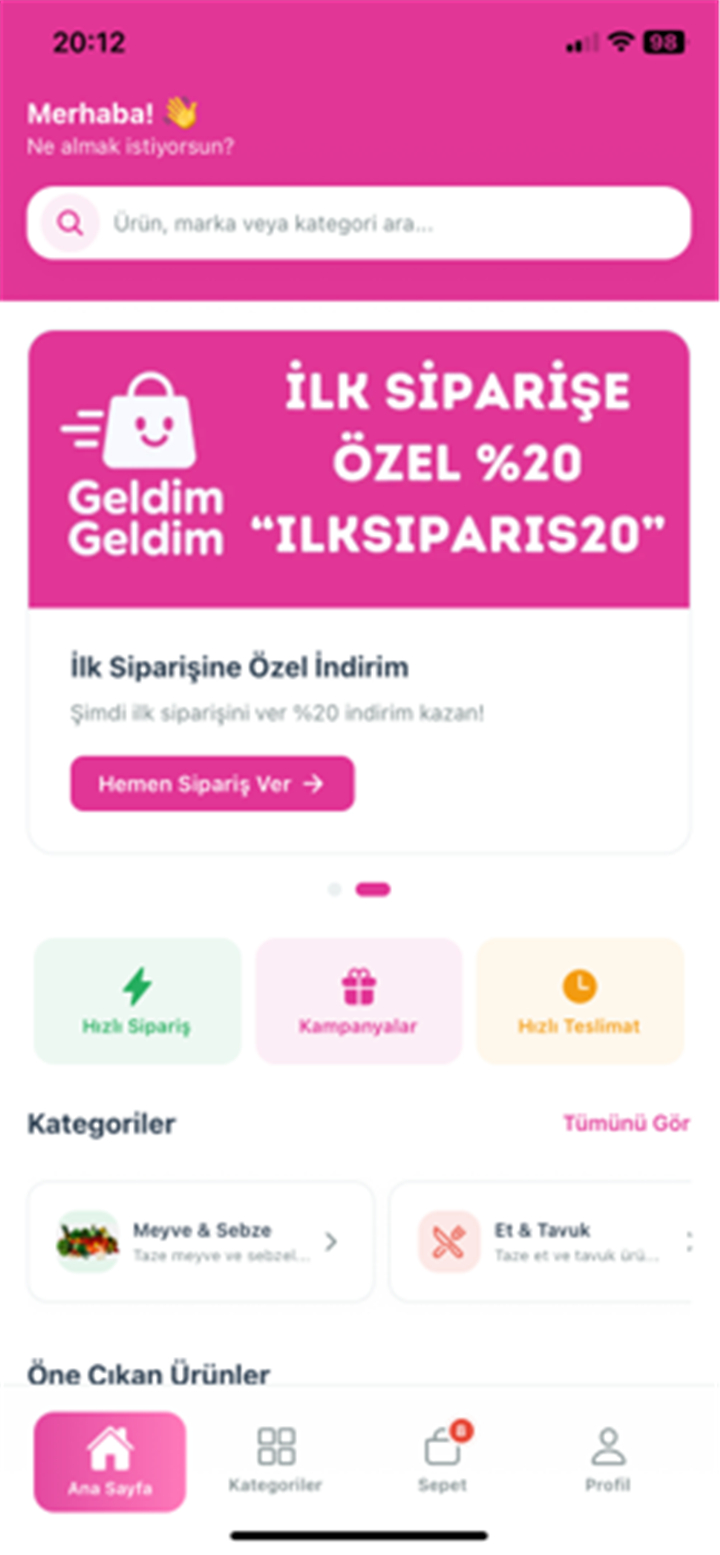The height and width of the screenshot is (1555, 720).
Task: Open the Et & Tavuk category
Action: (540, 1241)
